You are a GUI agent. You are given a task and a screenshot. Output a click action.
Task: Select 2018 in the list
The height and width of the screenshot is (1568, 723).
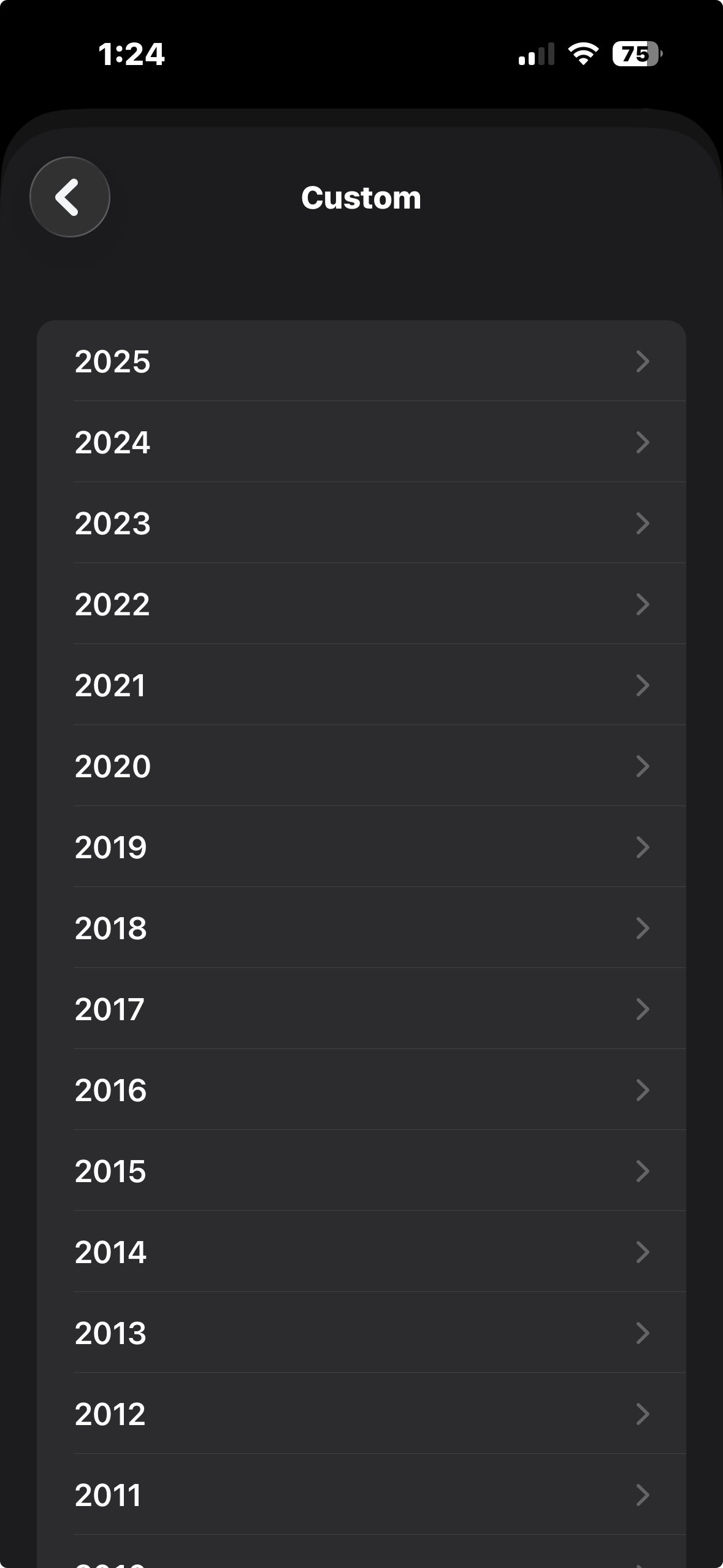361,928
